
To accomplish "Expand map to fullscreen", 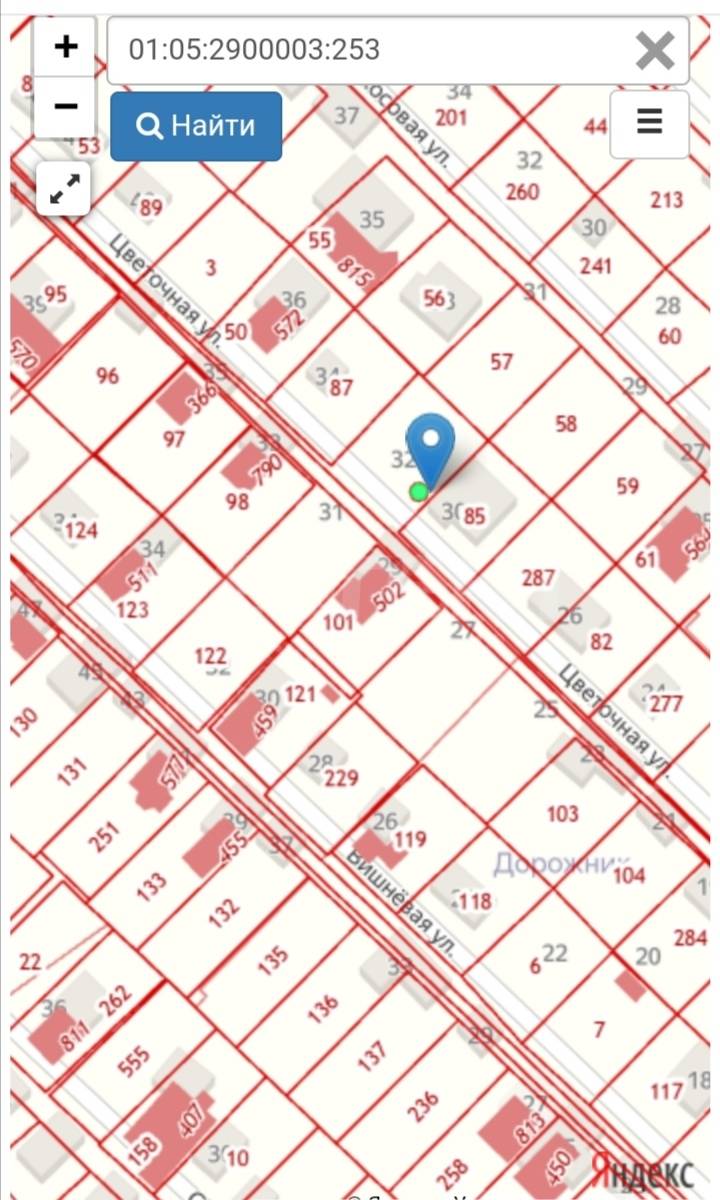I will [x=64, y=189].
